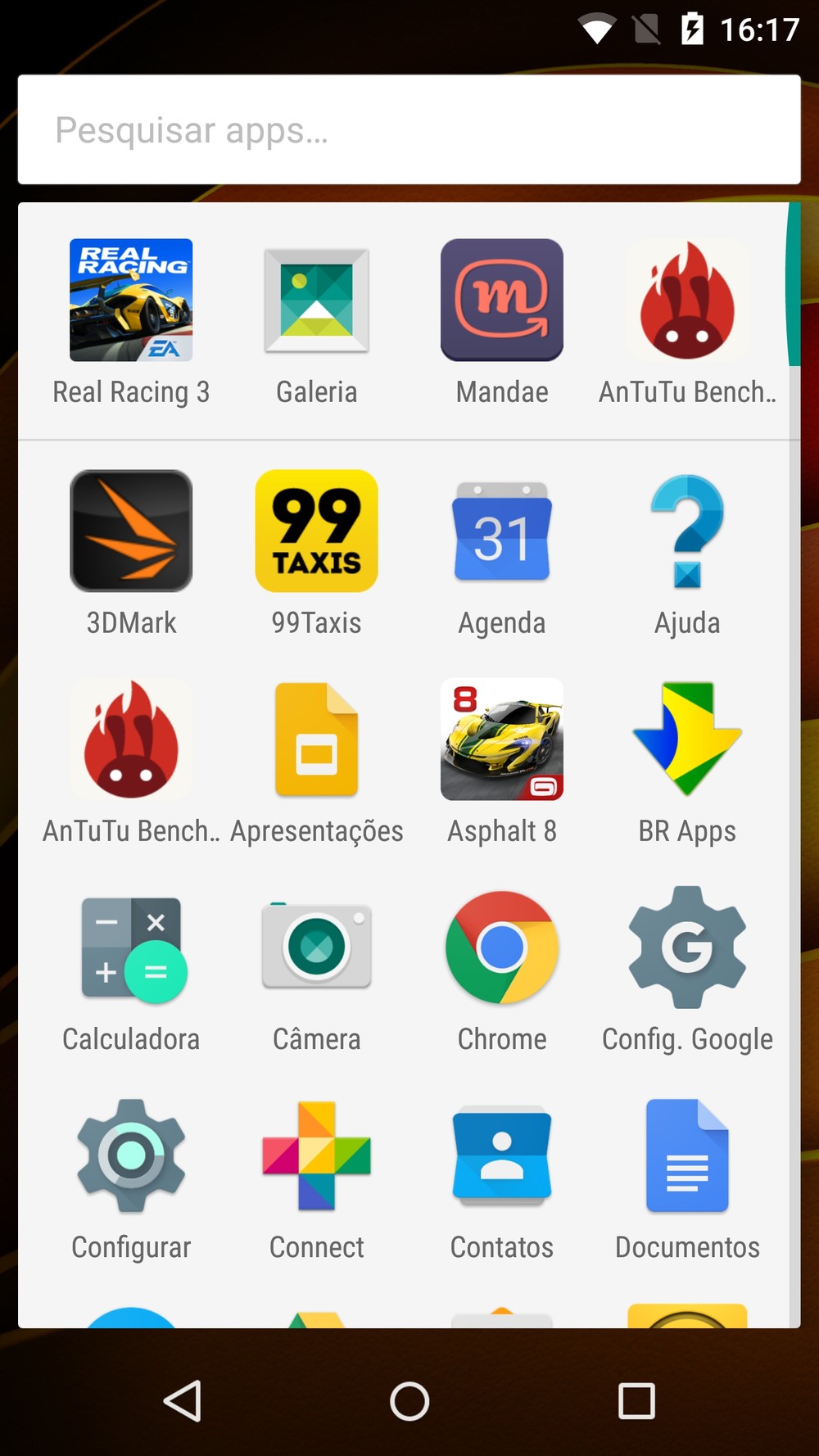Tap the Pesquisar apps search field
The height and width of the screenshot is (1456, 819).
coord(409,129)
